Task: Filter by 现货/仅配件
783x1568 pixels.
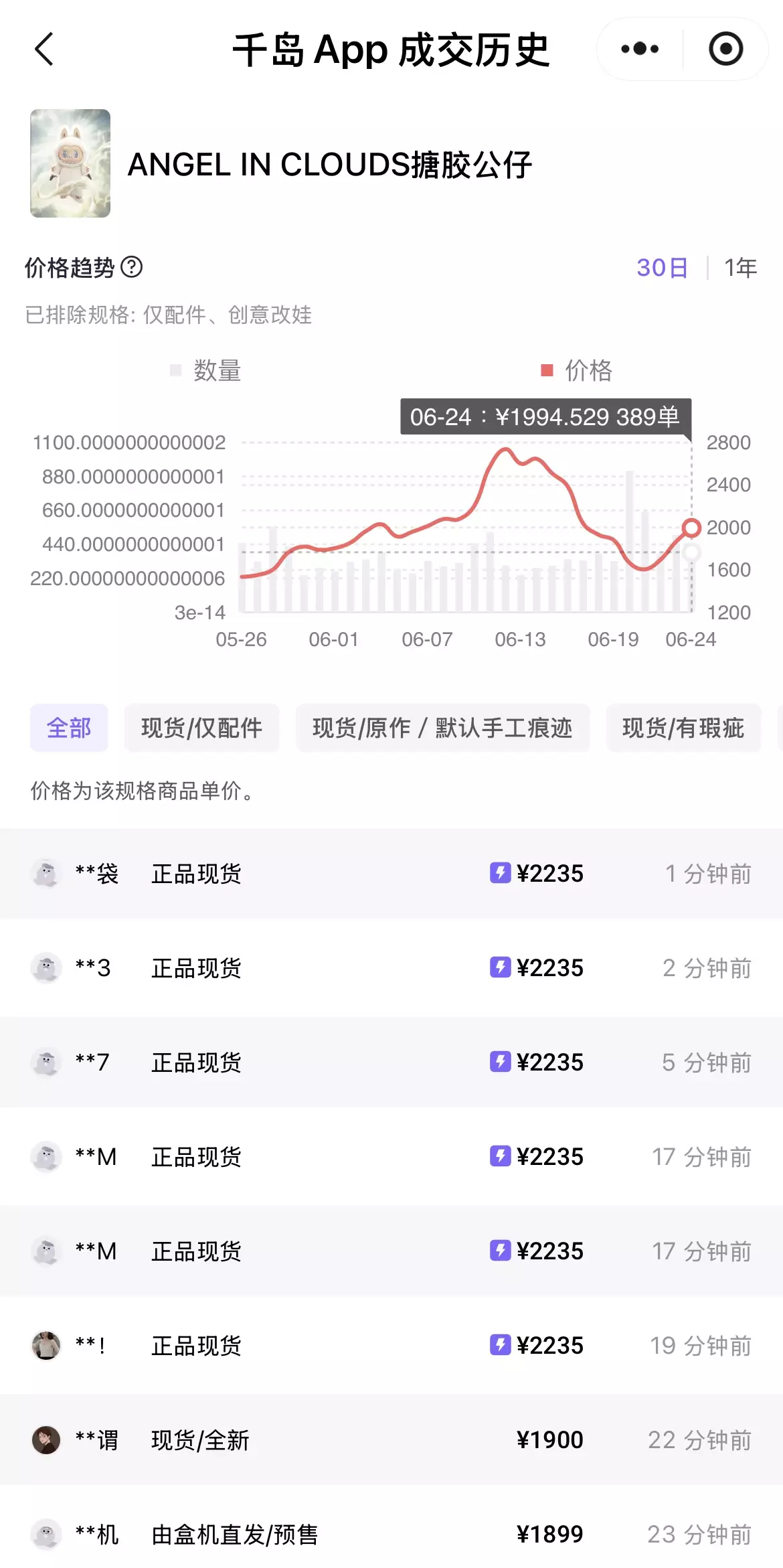Action: point(201,728)
